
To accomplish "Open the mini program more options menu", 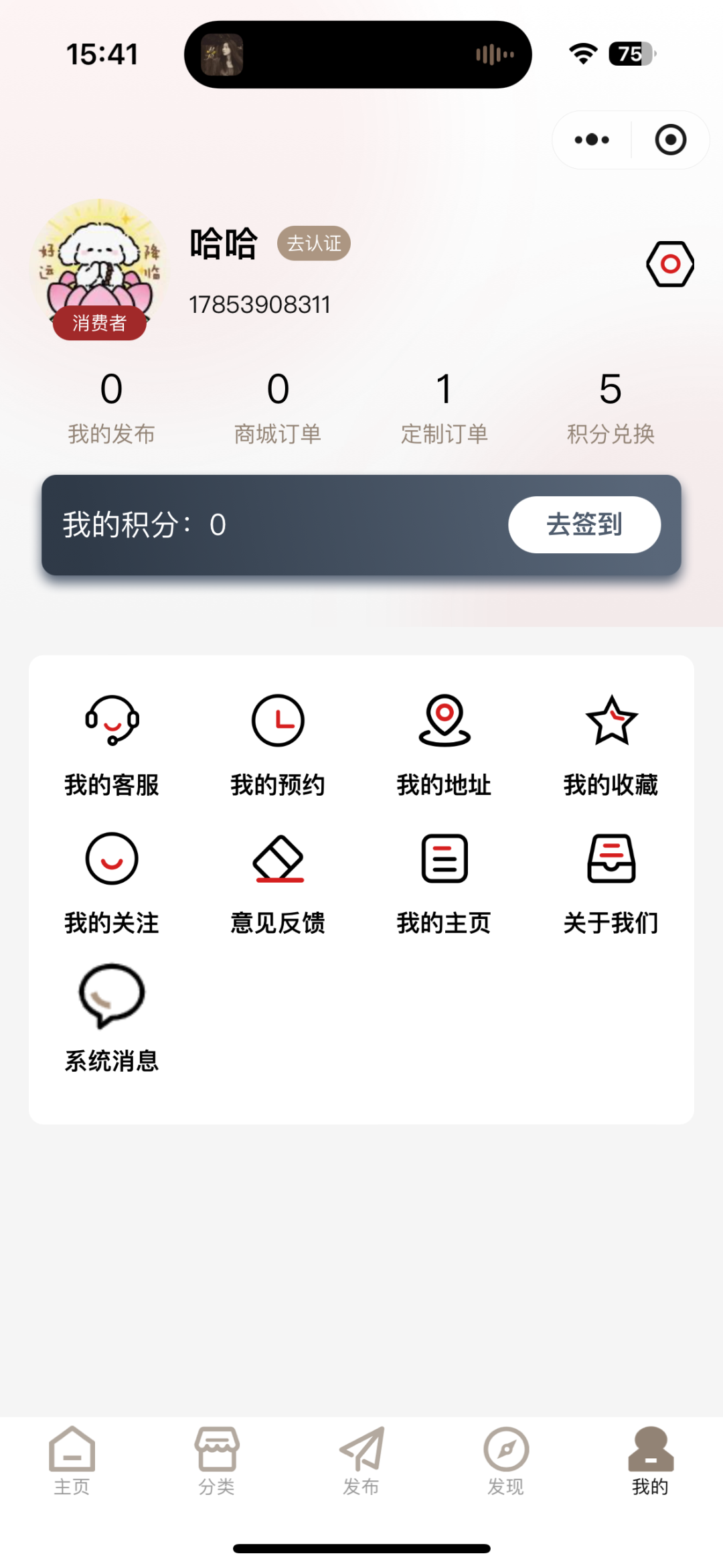I will point(592,140).
